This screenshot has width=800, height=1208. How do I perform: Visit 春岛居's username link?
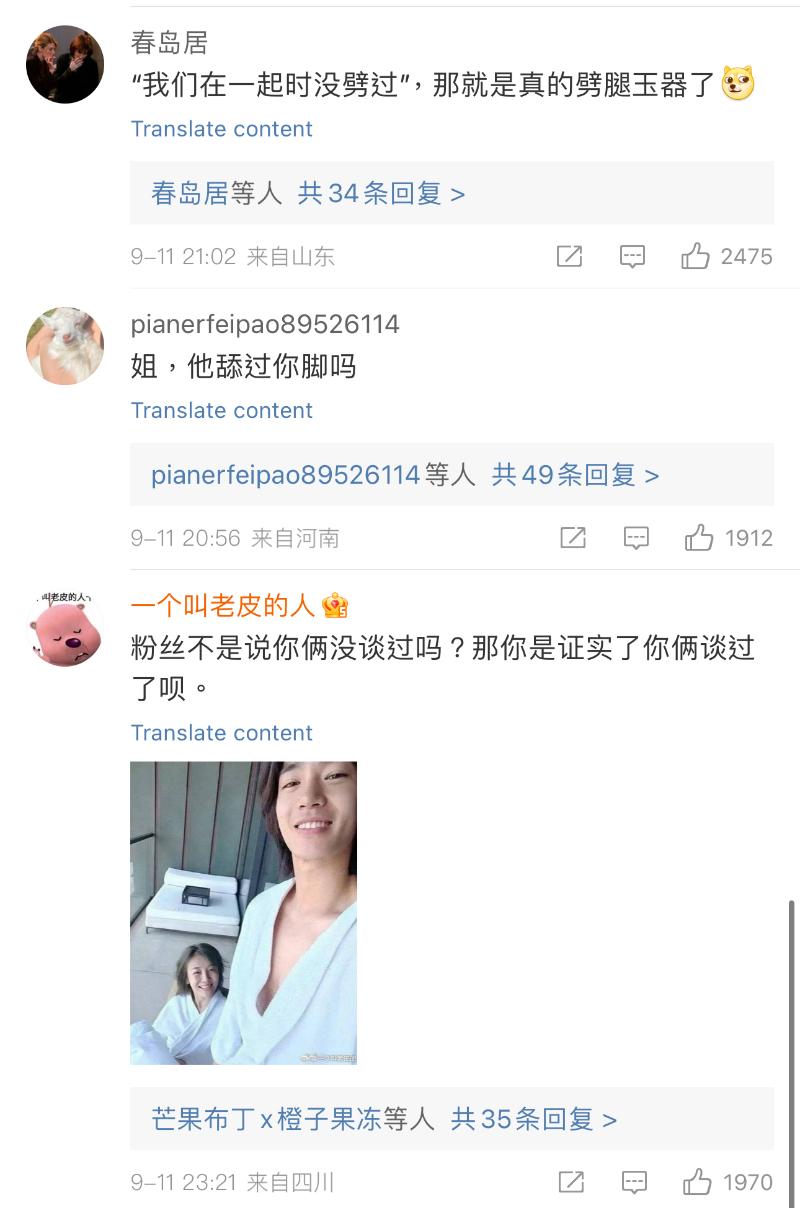169,43
